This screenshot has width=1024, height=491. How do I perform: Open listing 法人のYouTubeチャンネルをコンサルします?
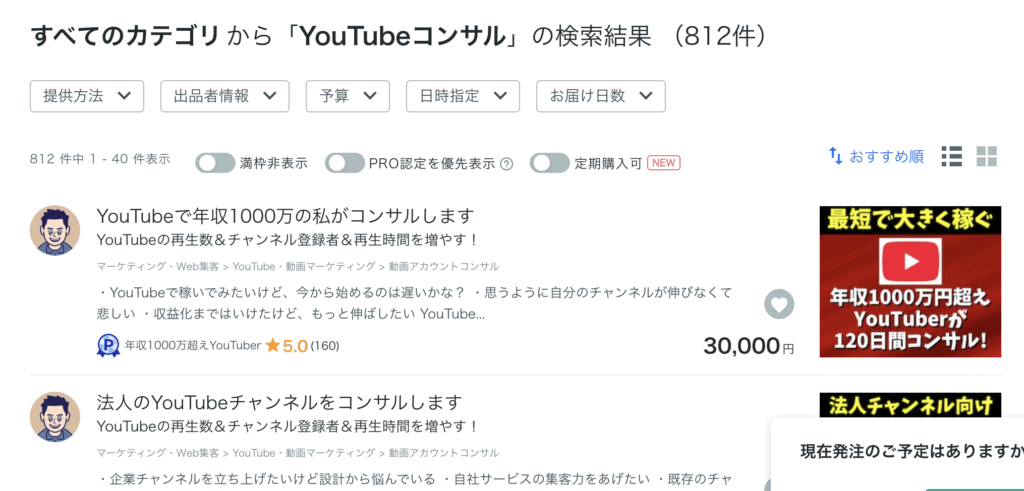pos(279,402)
